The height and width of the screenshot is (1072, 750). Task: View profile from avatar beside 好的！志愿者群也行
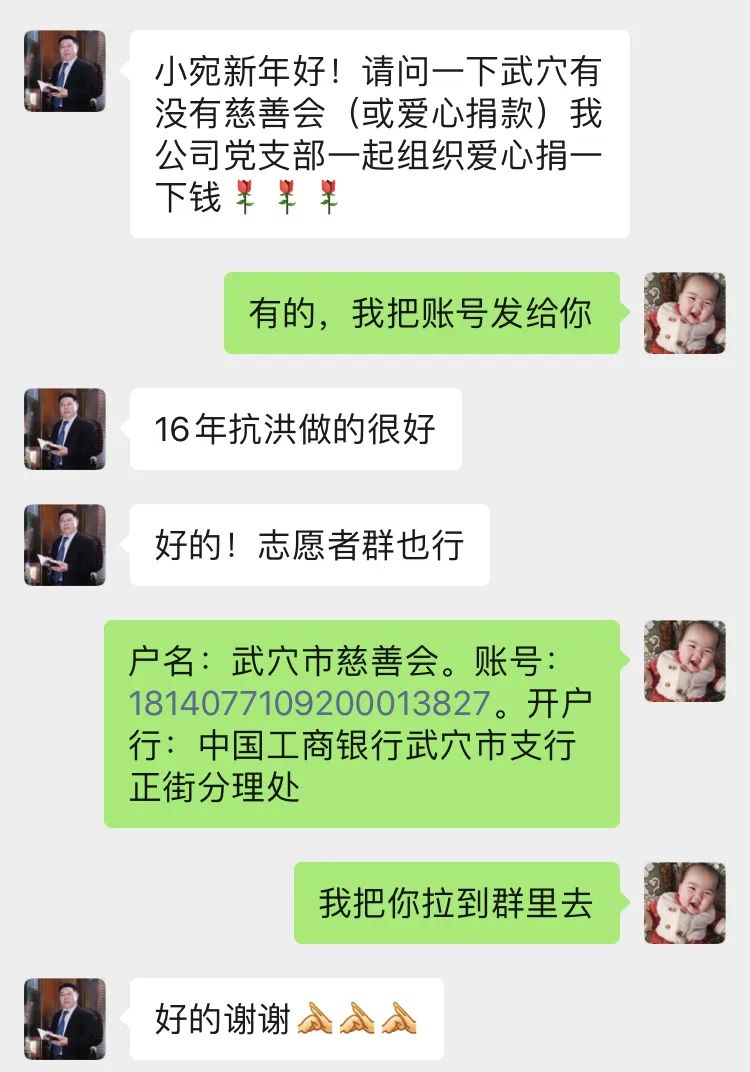coord(65,545)
